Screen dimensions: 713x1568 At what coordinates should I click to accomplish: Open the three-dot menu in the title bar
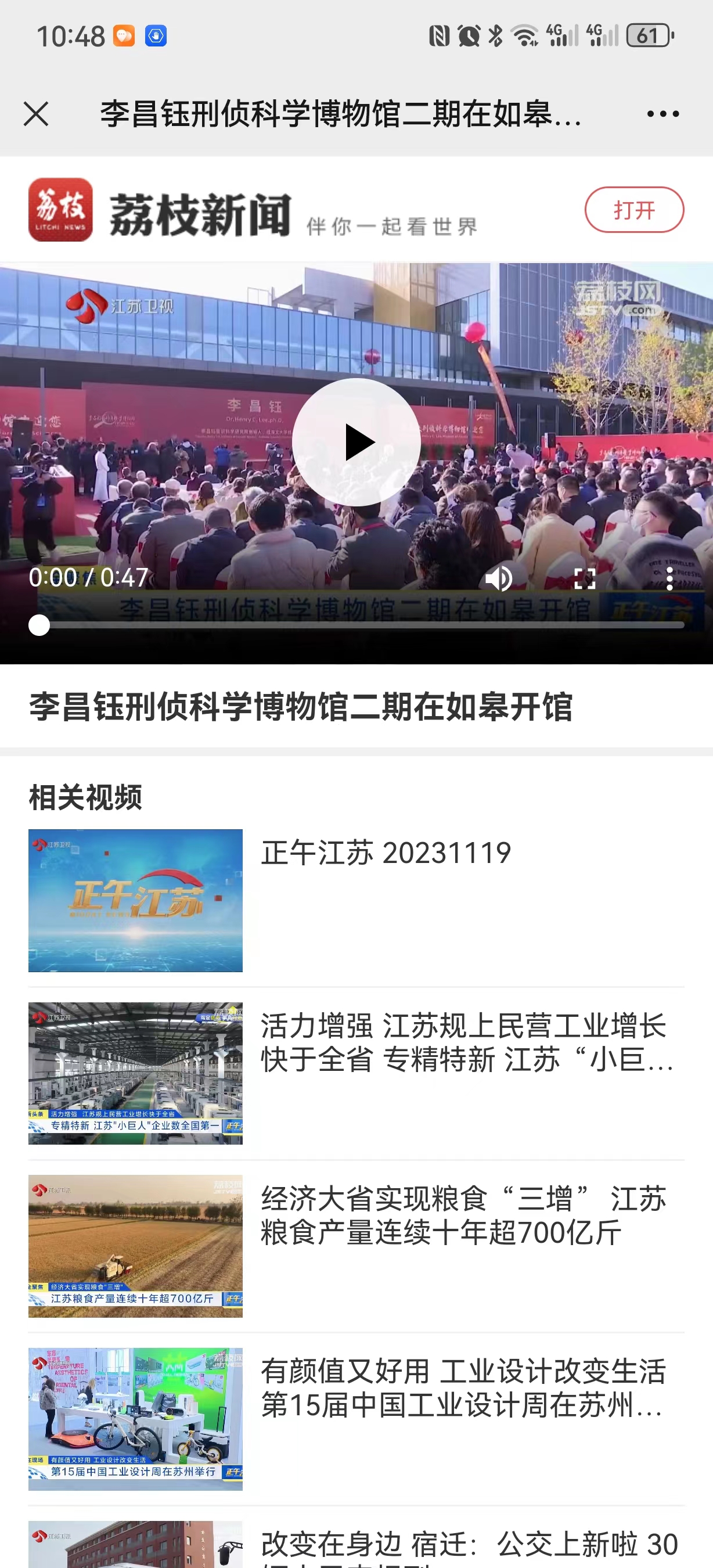pyautogui.click(x=662, y=114)
